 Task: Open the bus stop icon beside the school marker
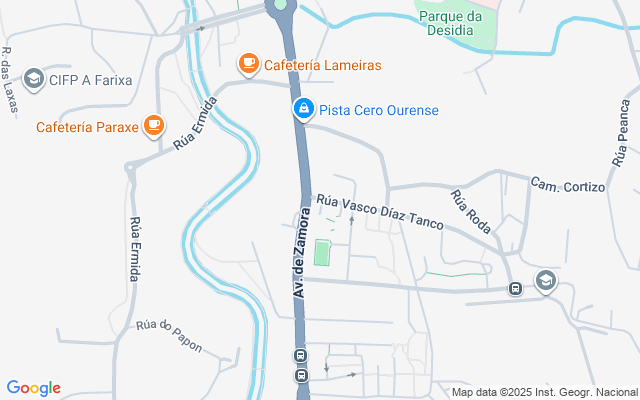click(516, 289)
